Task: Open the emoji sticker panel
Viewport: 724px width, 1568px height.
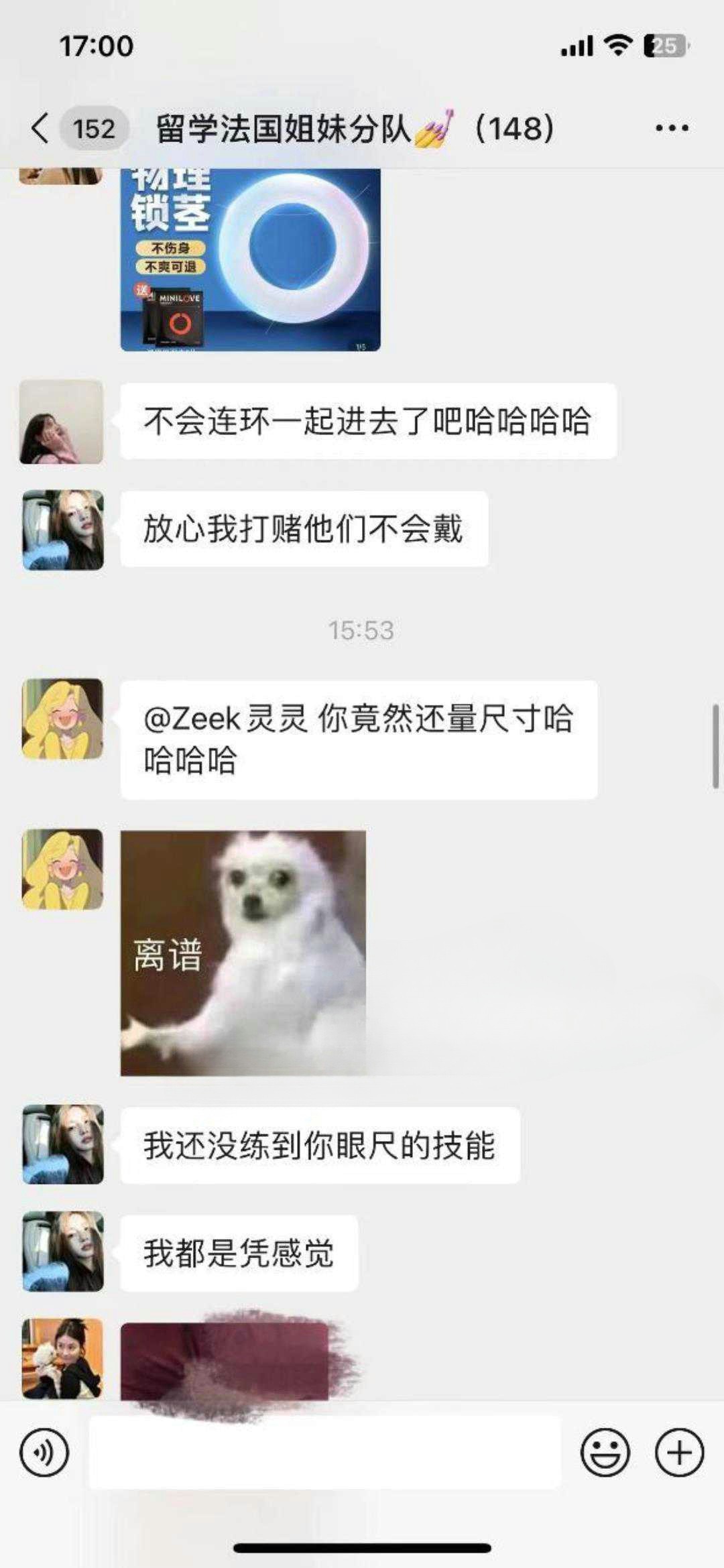Action: 605,1453
